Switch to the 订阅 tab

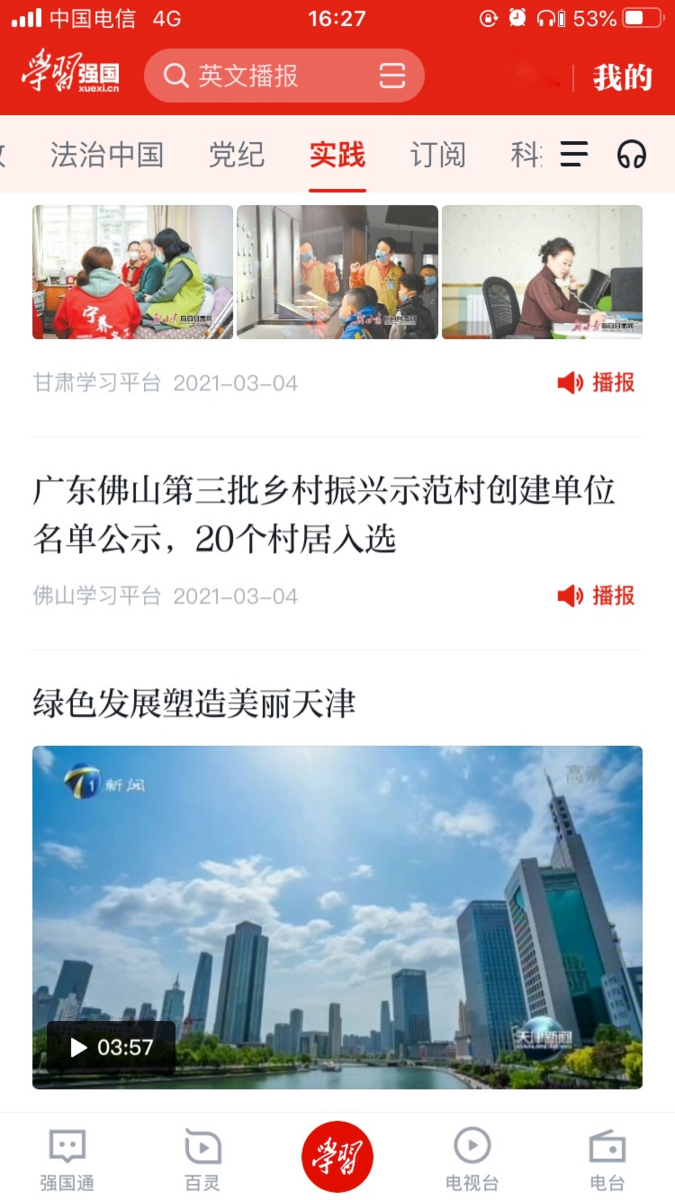click(x=438, y=154)
